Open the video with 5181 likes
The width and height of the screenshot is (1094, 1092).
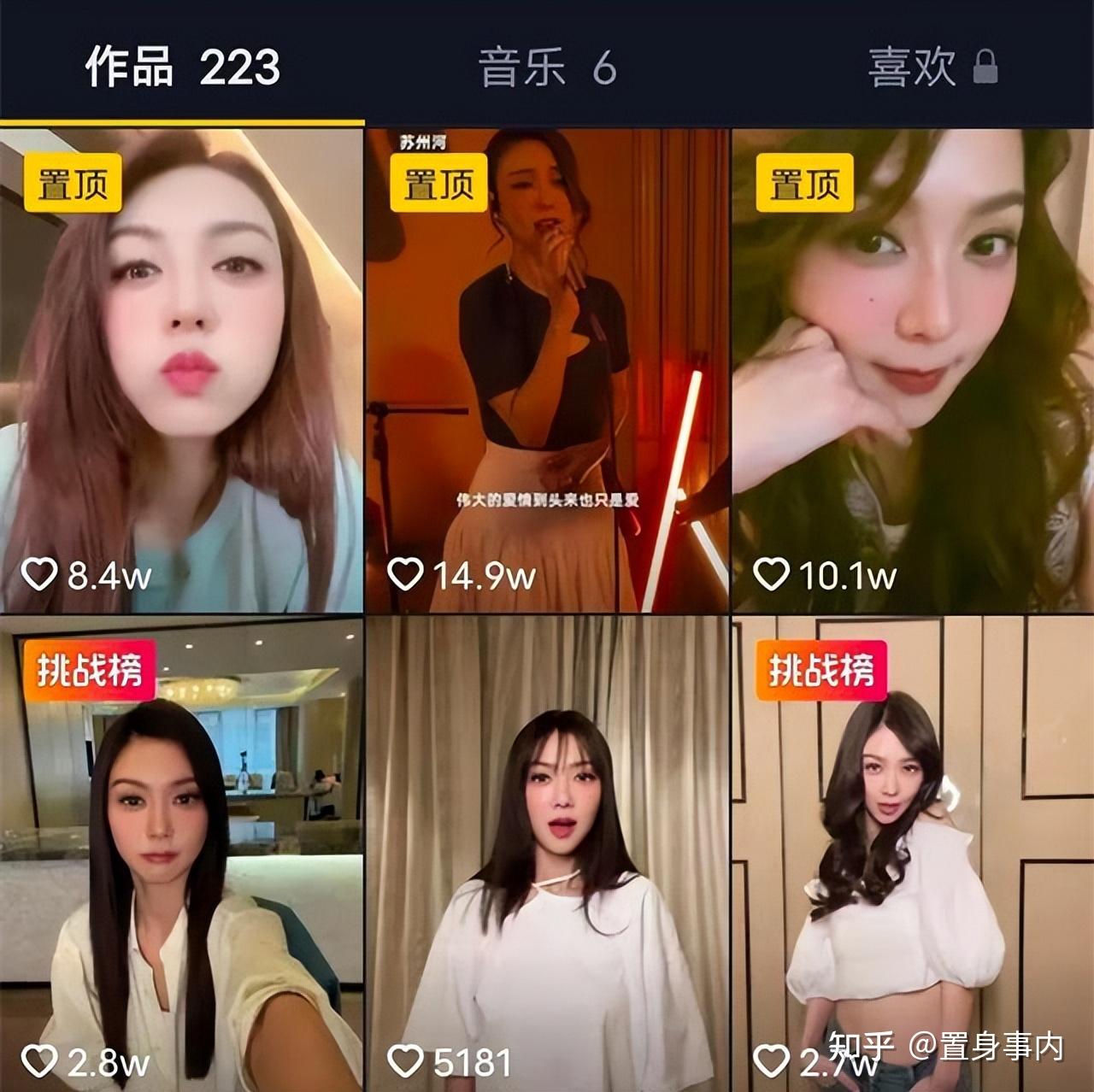(x=547, y=853)
